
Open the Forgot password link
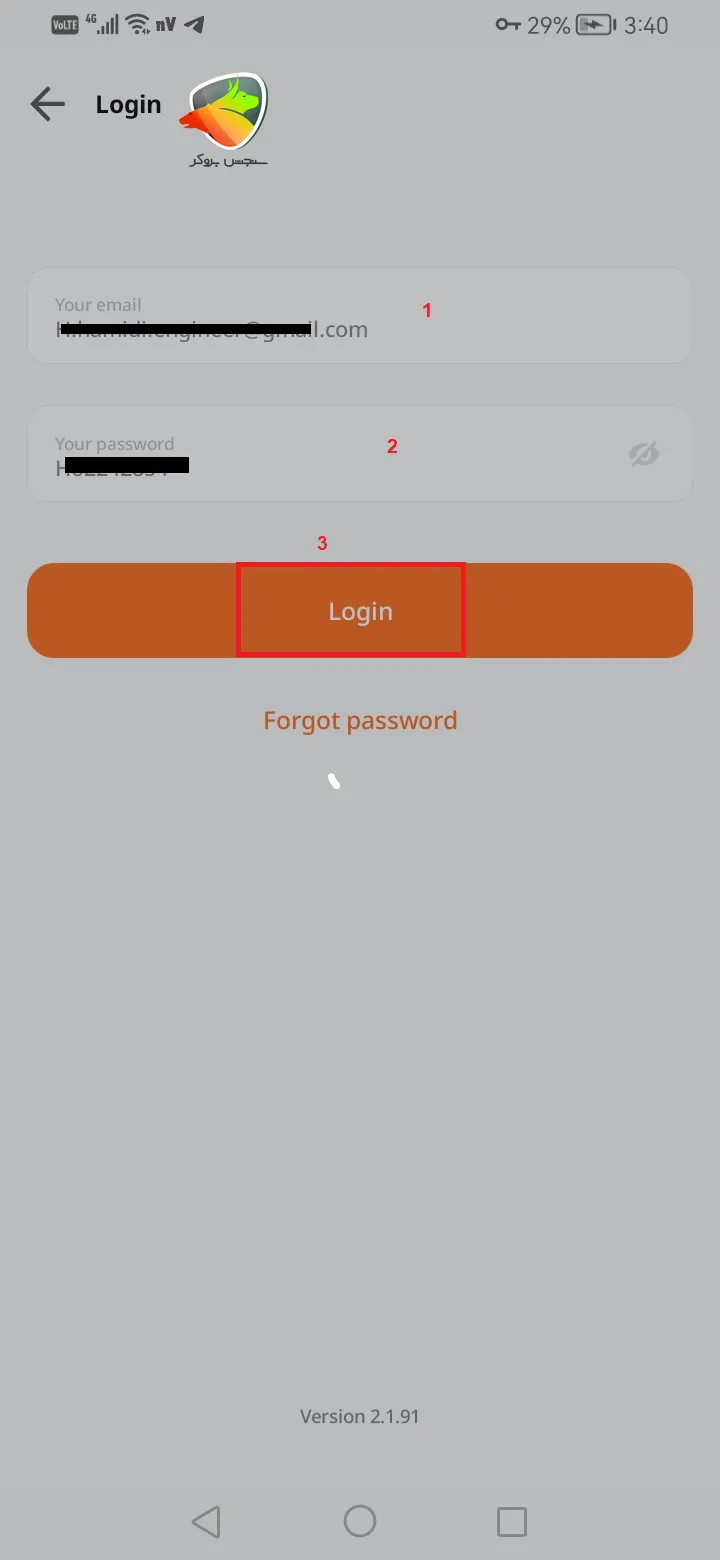point(360,719)
